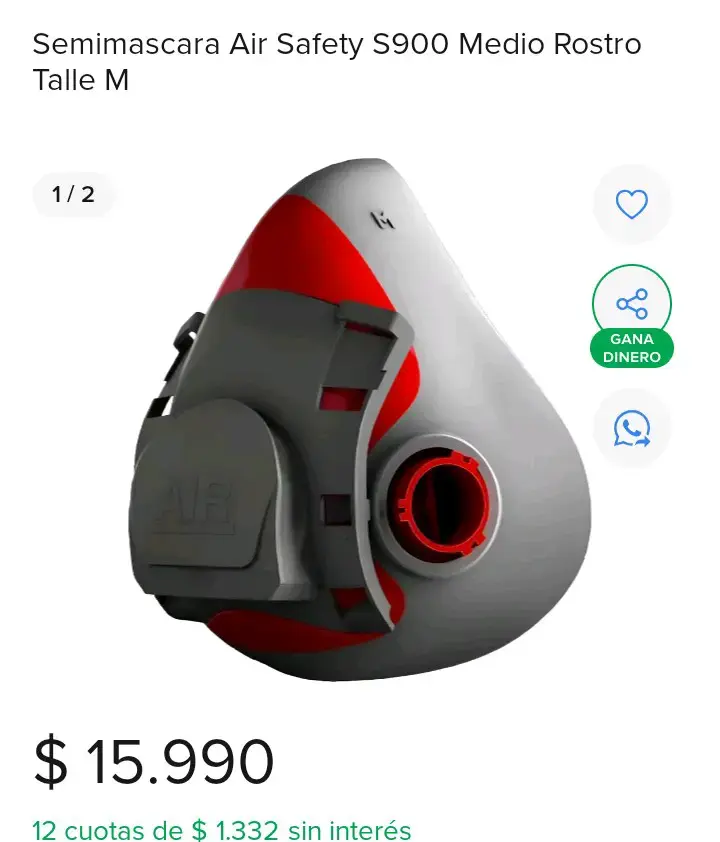Add this mask to favorites
The height and width of the screenshot is (842, 720).
click(x=632, y=204)
